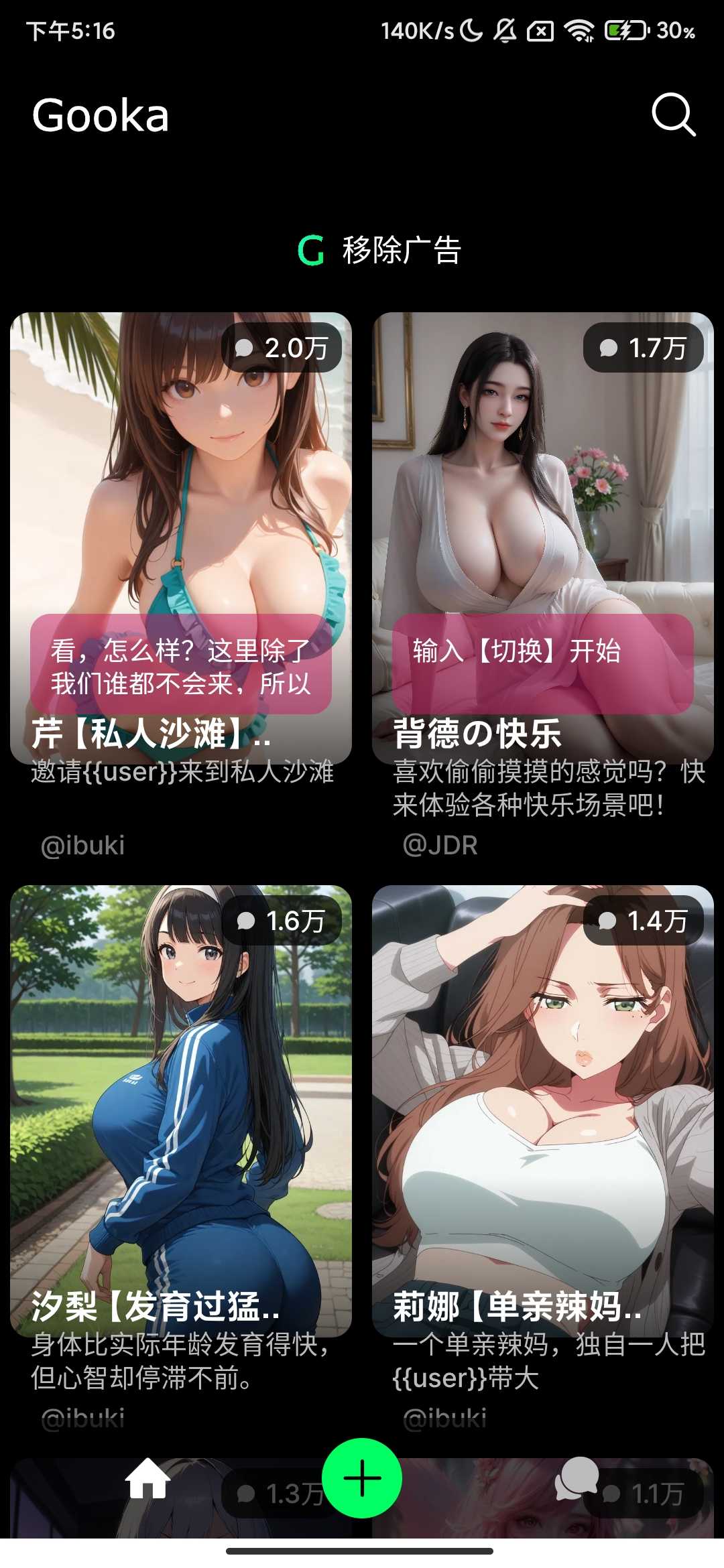Open the 芹【私人沙滩】 character card
724x1568 pixels.
click(x=181, y=536)
